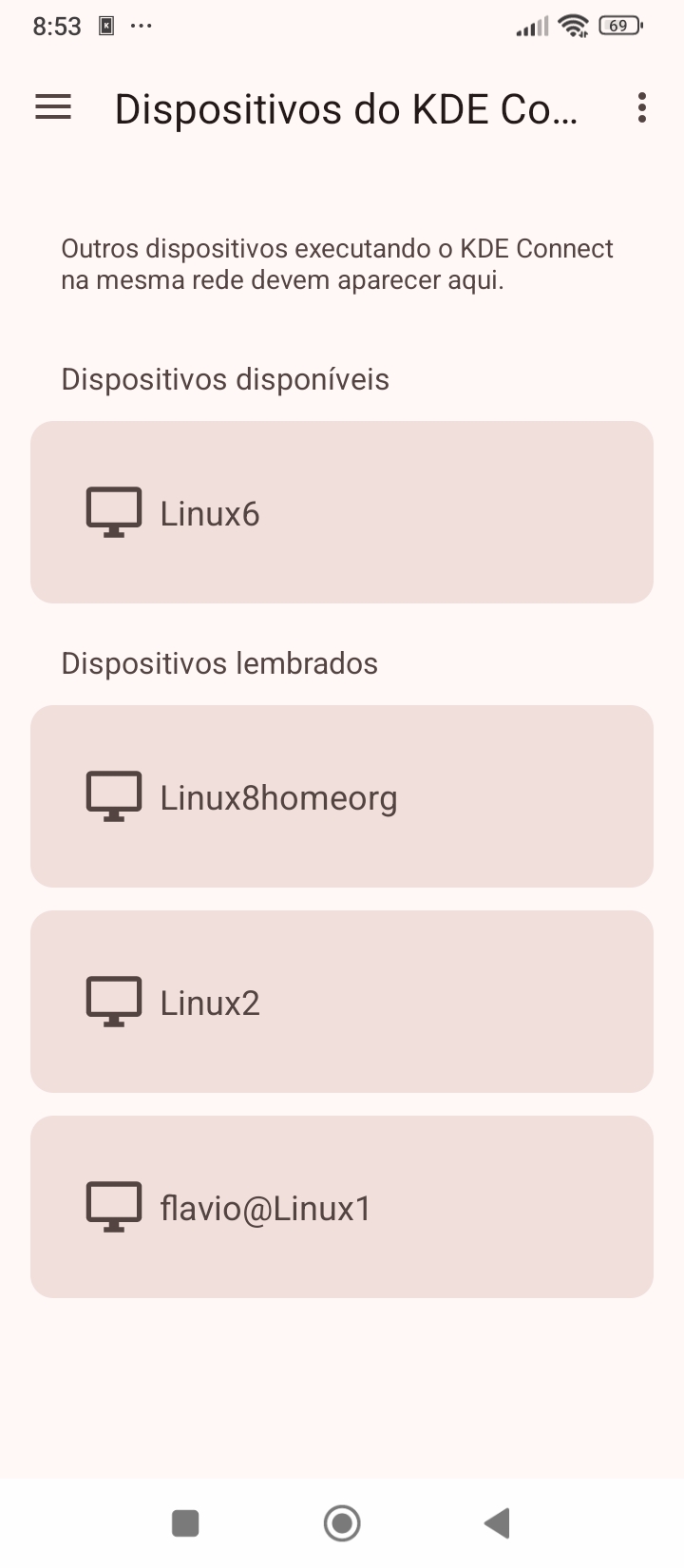
Task: Select the available device Linux6
Action: 342,512
